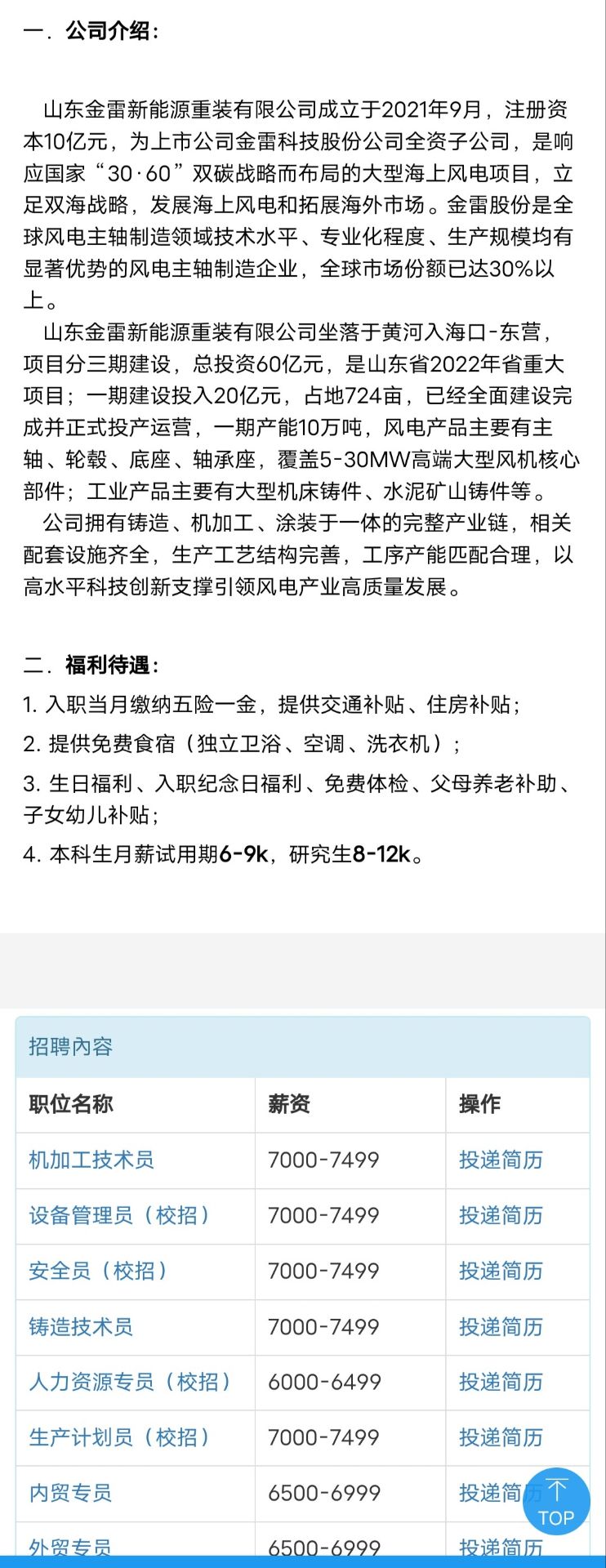Jump back to top with TOP button
The image size is (606, 1568).
coord(556,1503)
